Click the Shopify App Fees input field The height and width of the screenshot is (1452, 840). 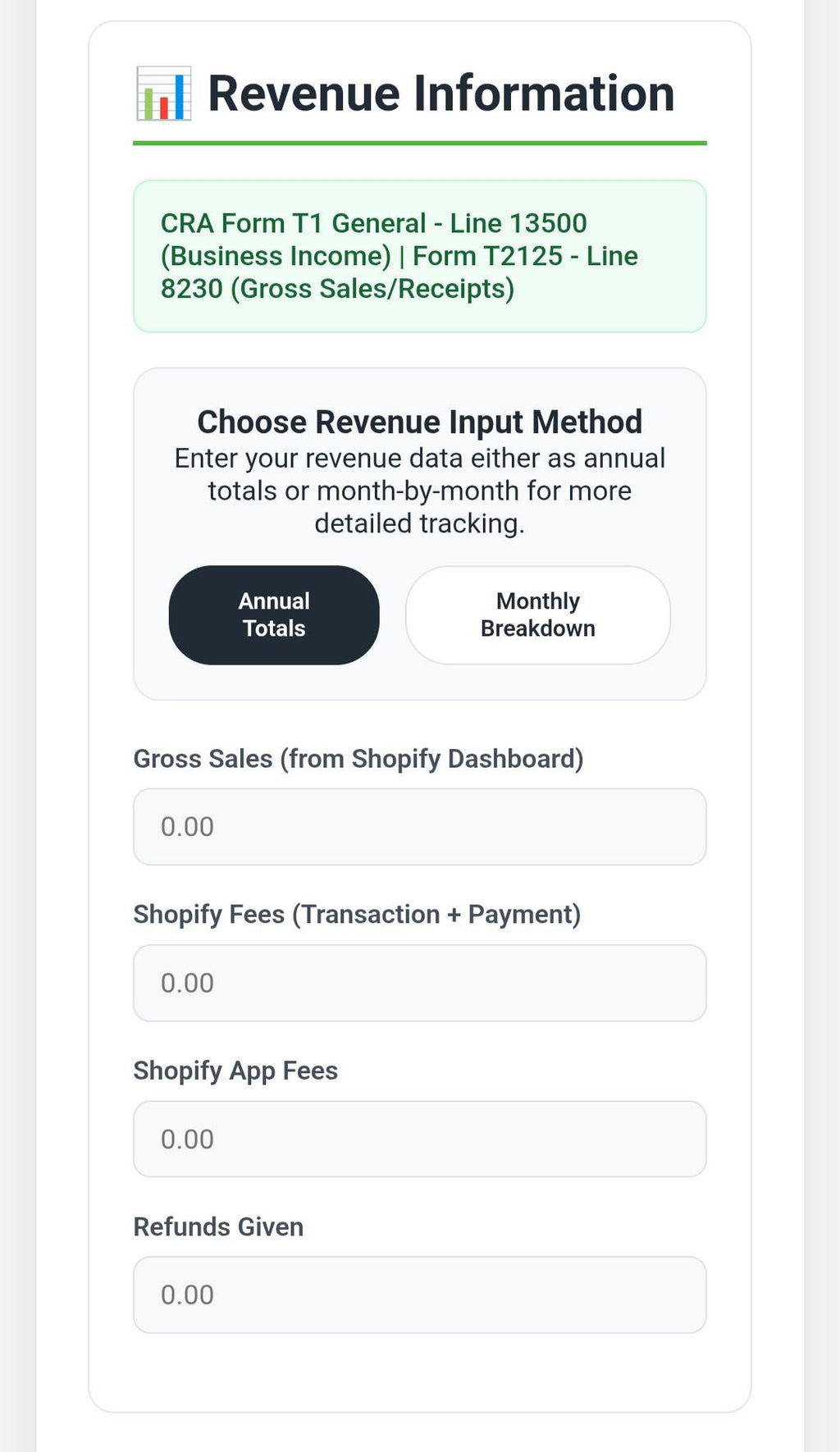419,1139
